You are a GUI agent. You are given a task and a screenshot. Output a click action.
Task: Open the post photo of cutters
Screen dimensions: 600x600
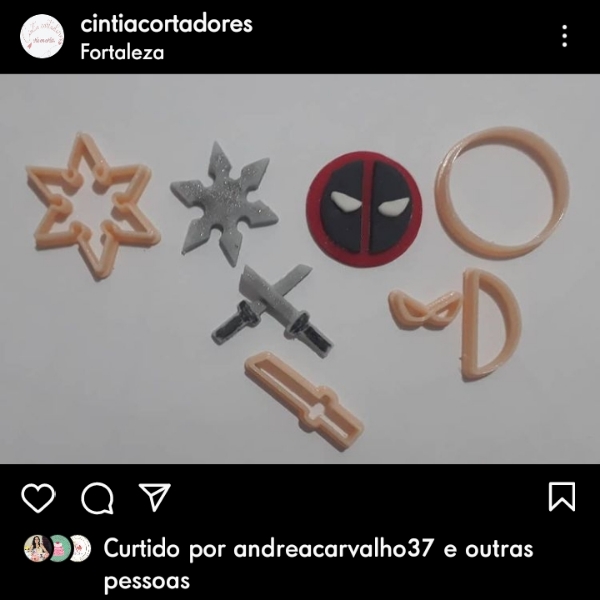pos(300,268)
